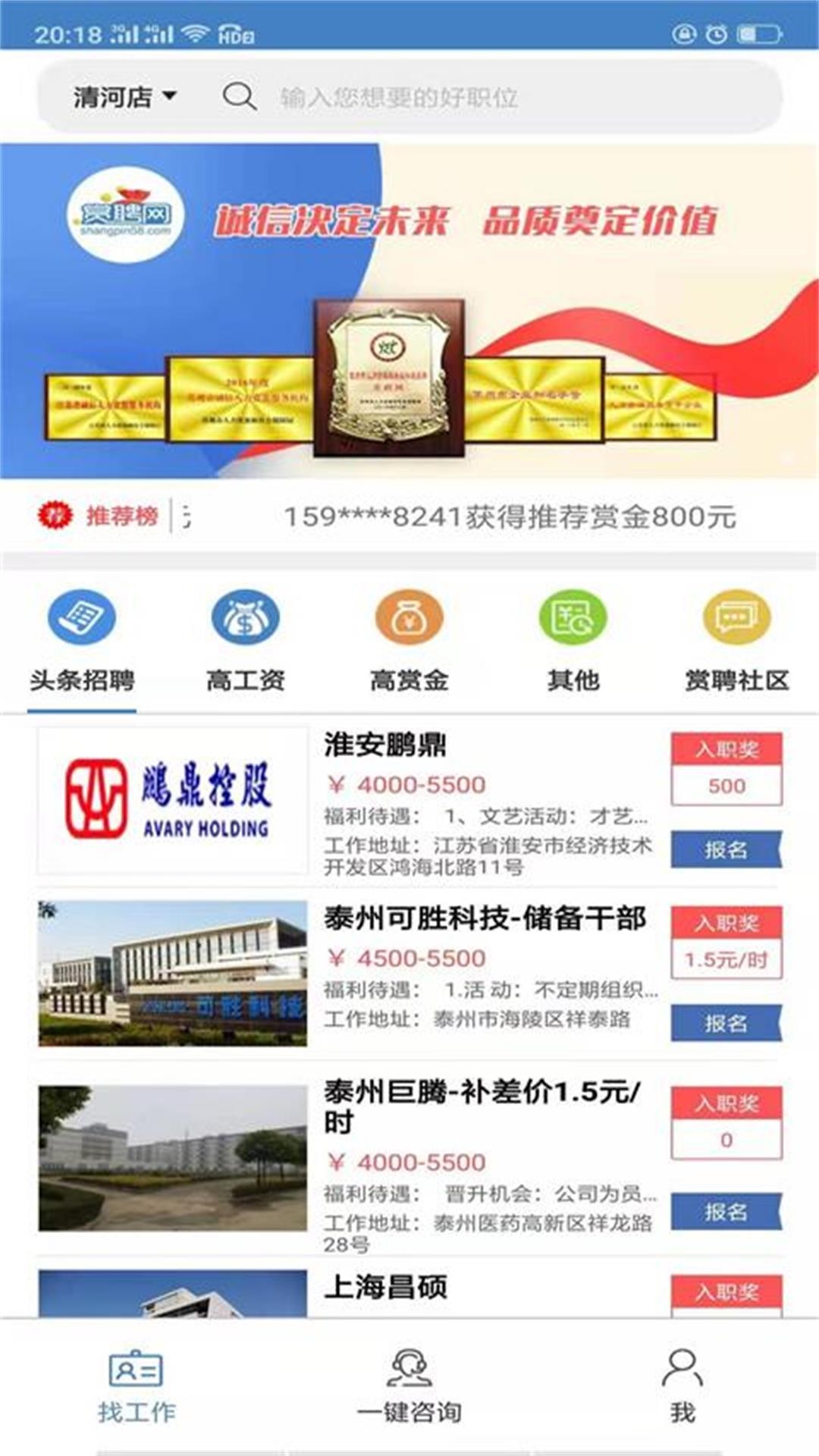
Task: Select the 头条招聘 category icon
Action: (83, 617)
